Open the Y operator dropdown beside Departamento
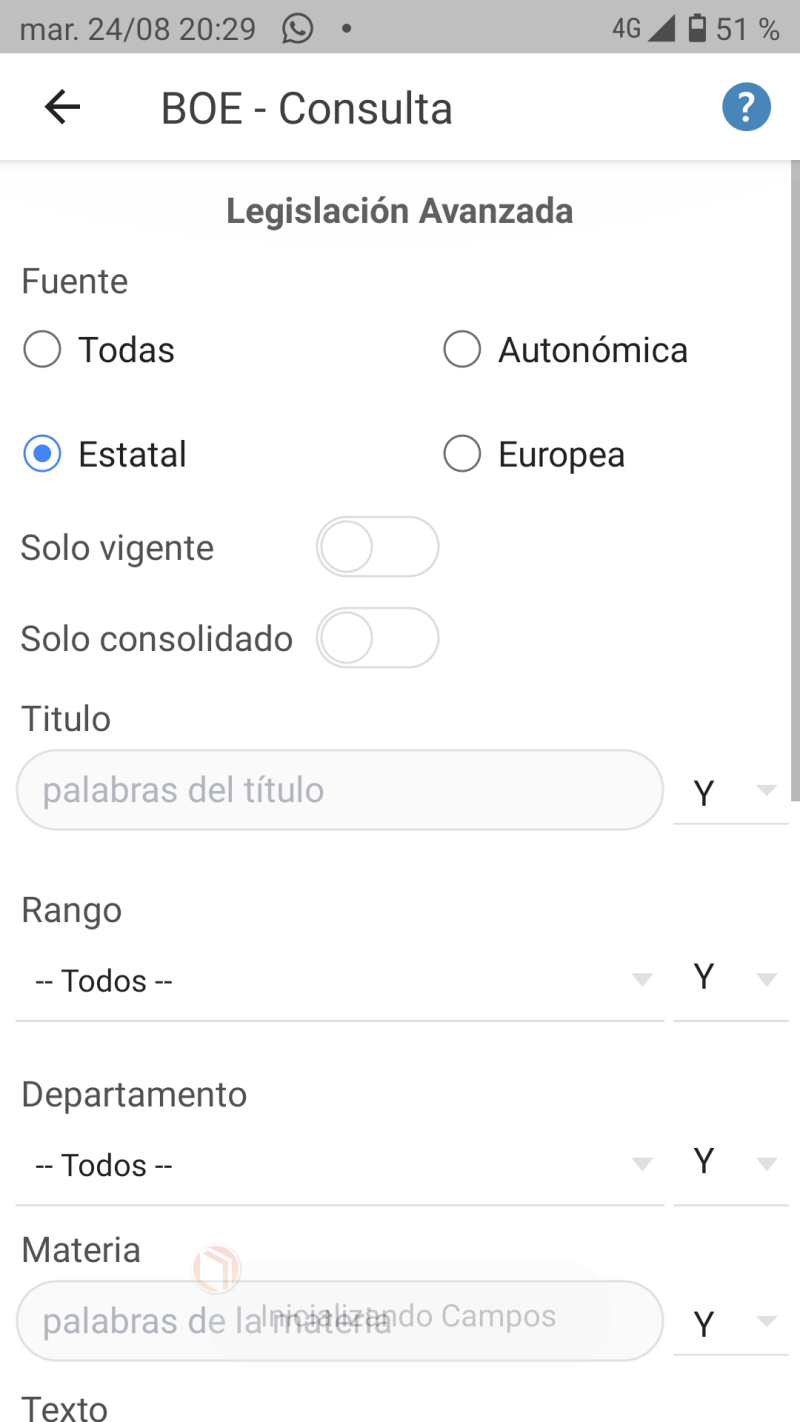 point(732,1162)
